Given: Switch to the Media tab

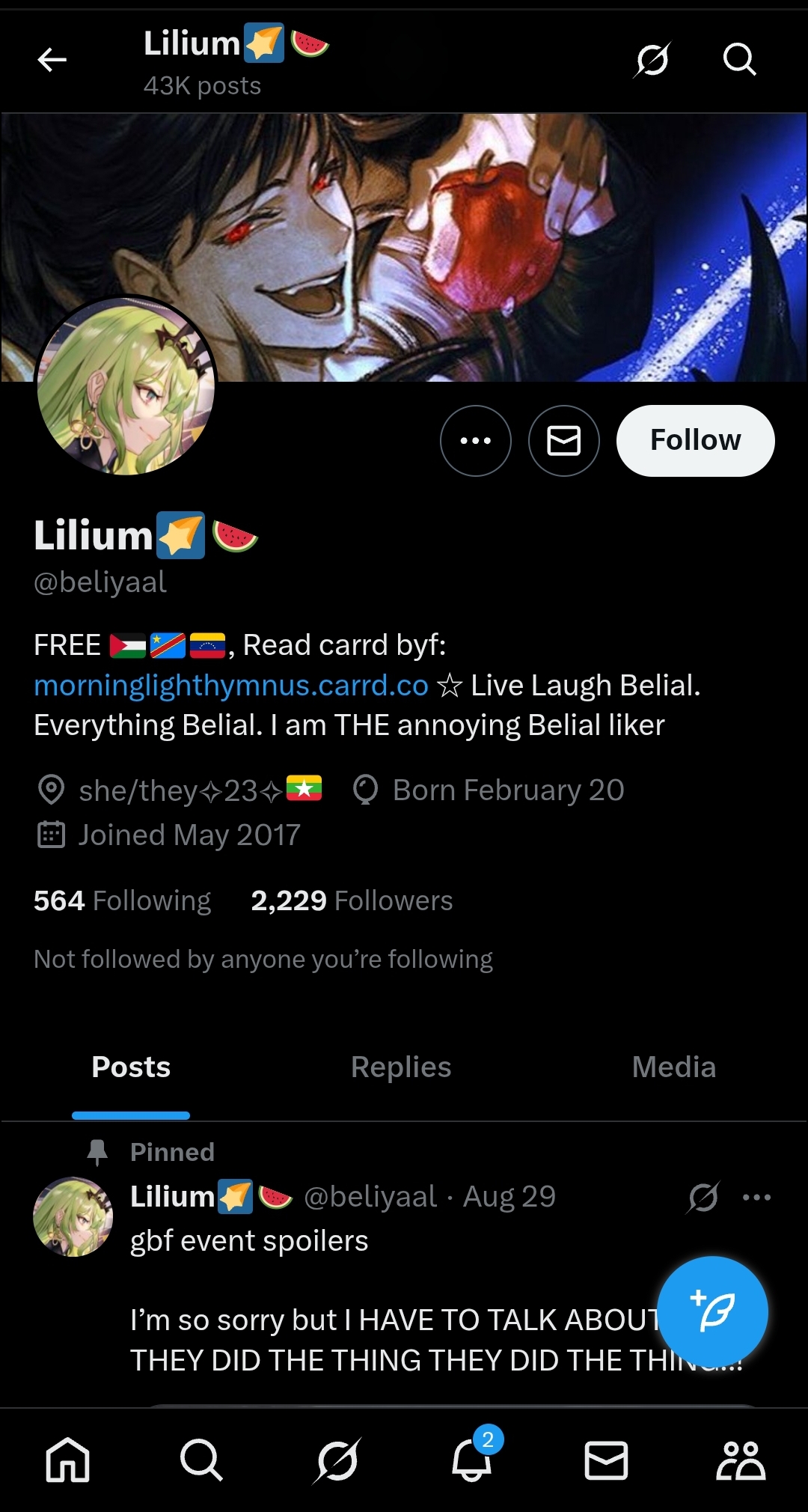Looking at the screenshot, I should tap(673, 1067).
